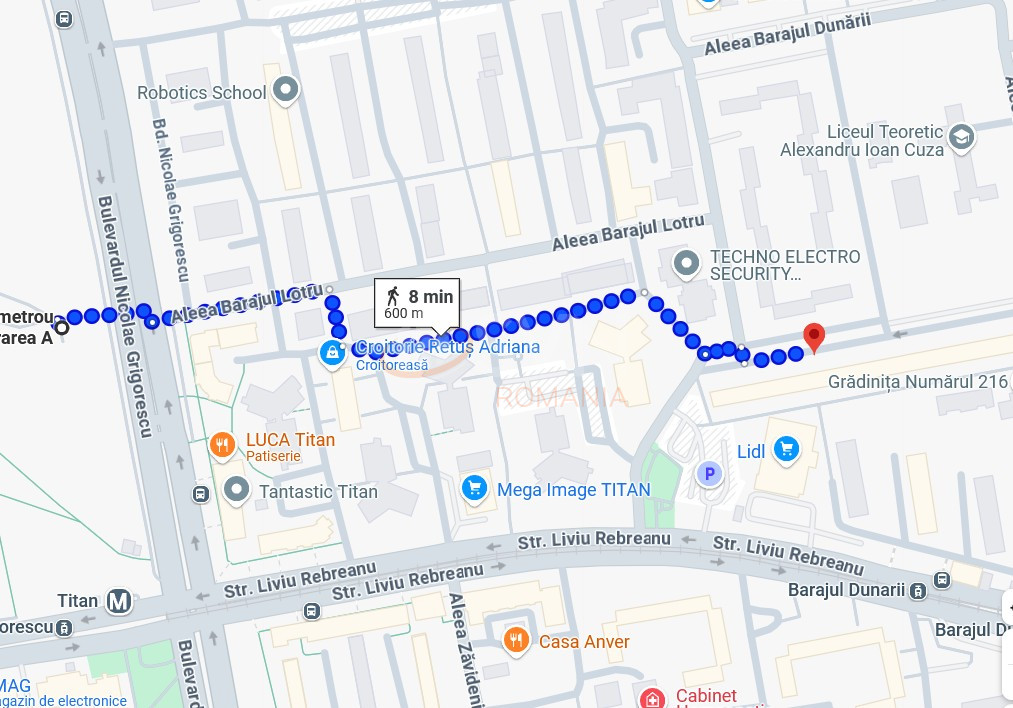
Task: Tap Liceul Teoretic Alexandru Ioan Cuza marker
Action: tap(961, 138)
